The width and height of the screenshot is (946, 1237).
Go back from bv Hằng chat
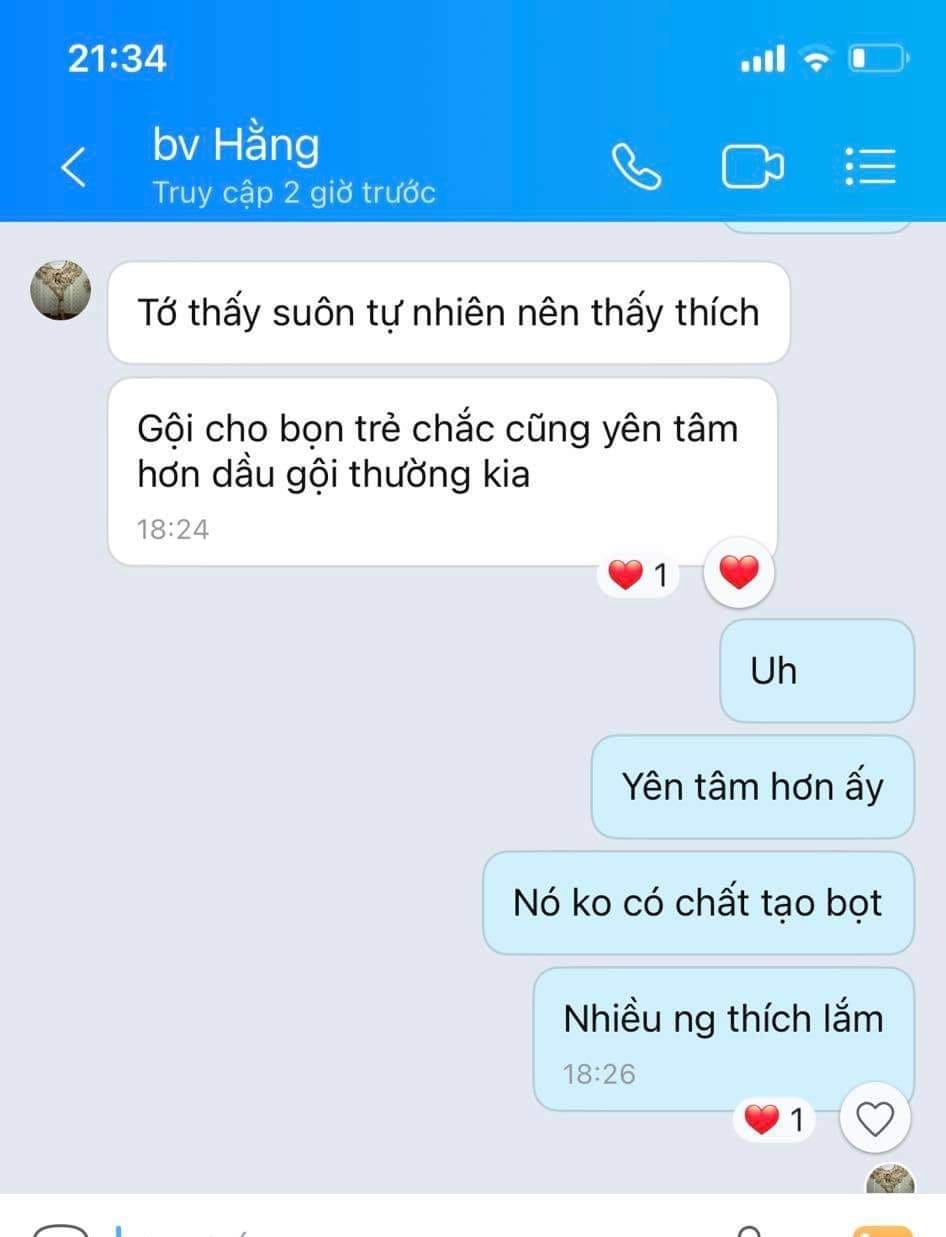75,167
